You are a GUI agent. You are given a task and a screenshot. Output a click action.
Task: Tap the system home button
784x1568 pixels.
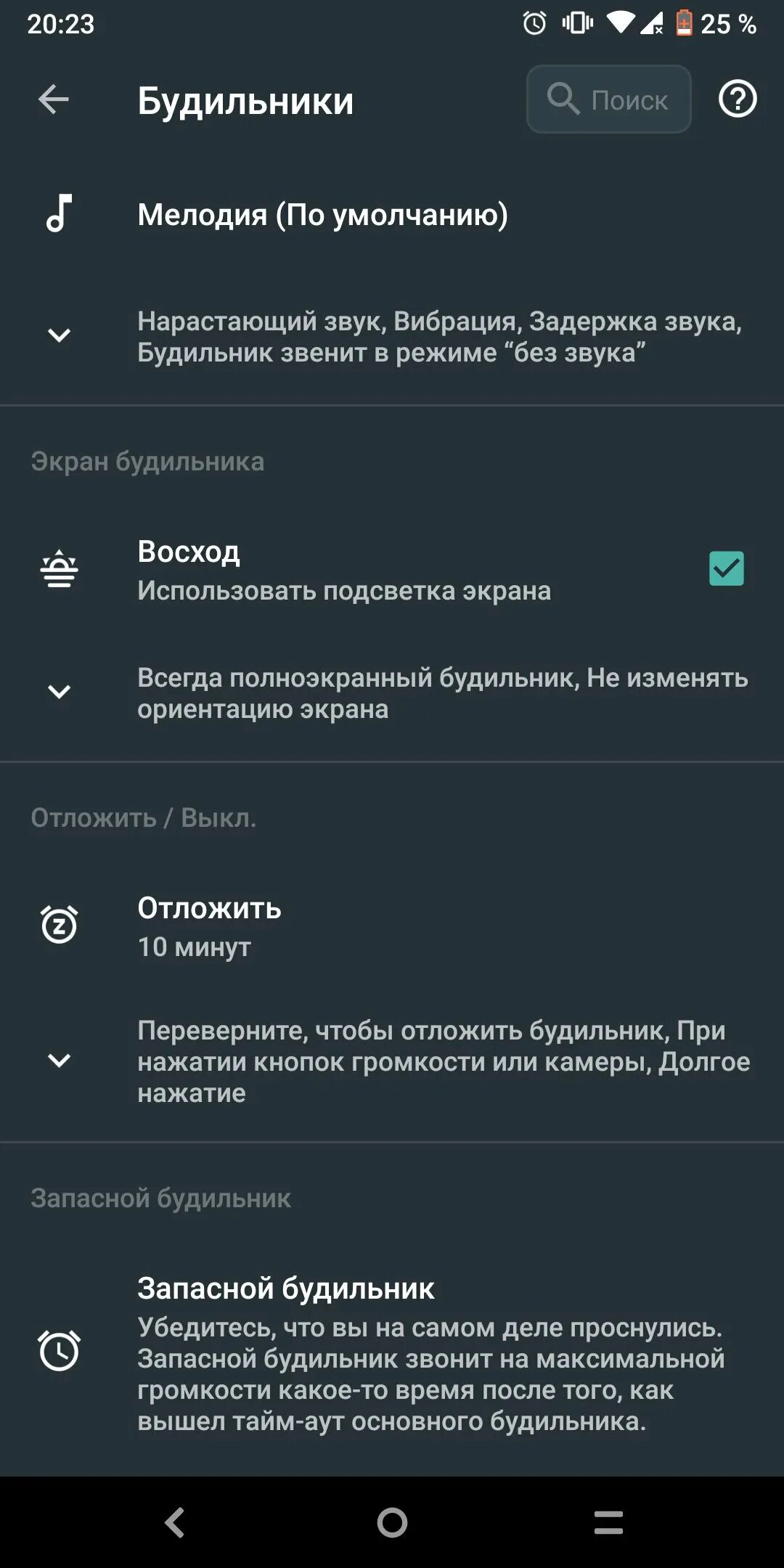(392, 1522)
